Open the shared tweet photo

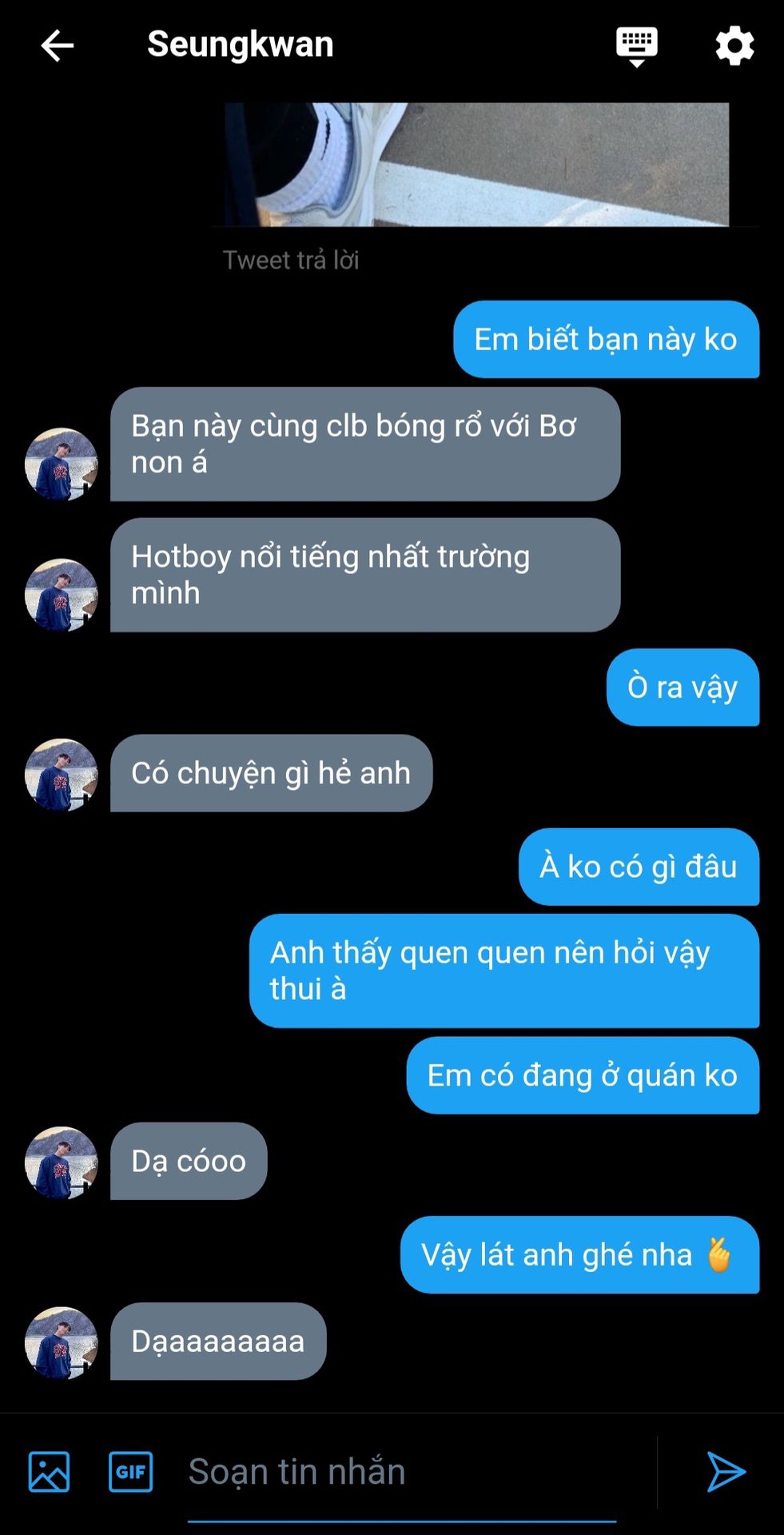click(476, 164)
